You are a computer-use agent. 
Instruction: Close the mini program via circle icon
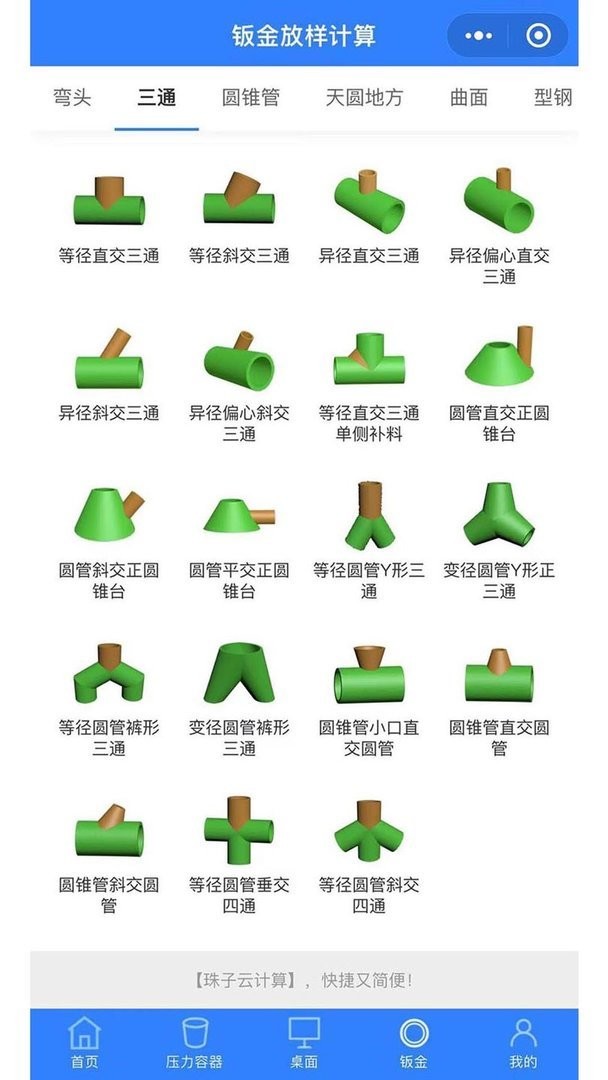tap(538, 37)
